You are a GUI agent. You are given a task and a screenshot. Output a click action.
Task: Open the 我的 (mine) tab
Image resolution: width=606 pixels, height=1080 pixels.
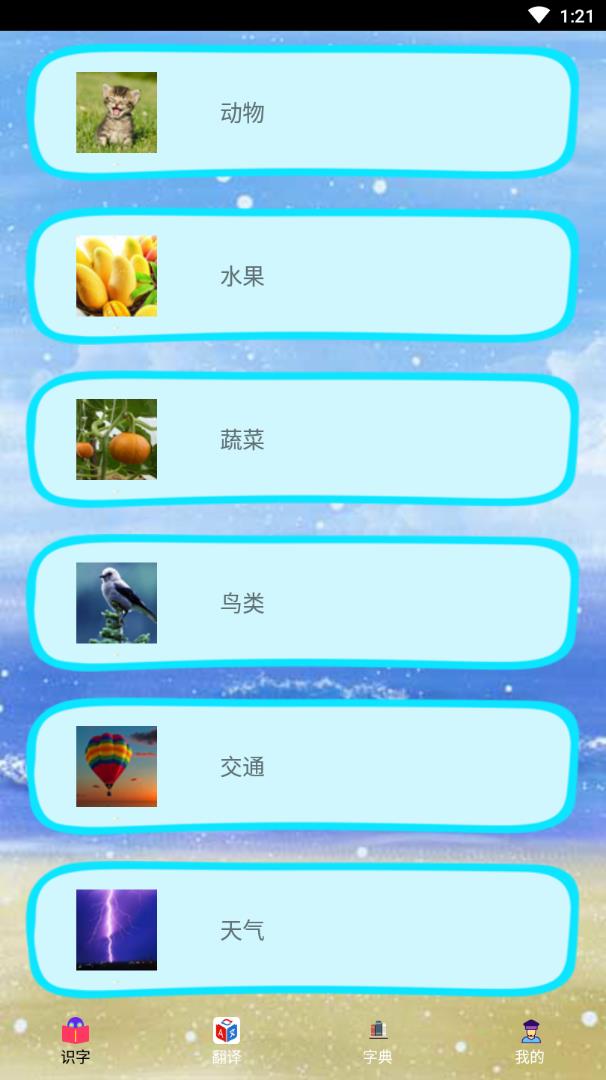pyautogui.click(x=530, y=1041)
